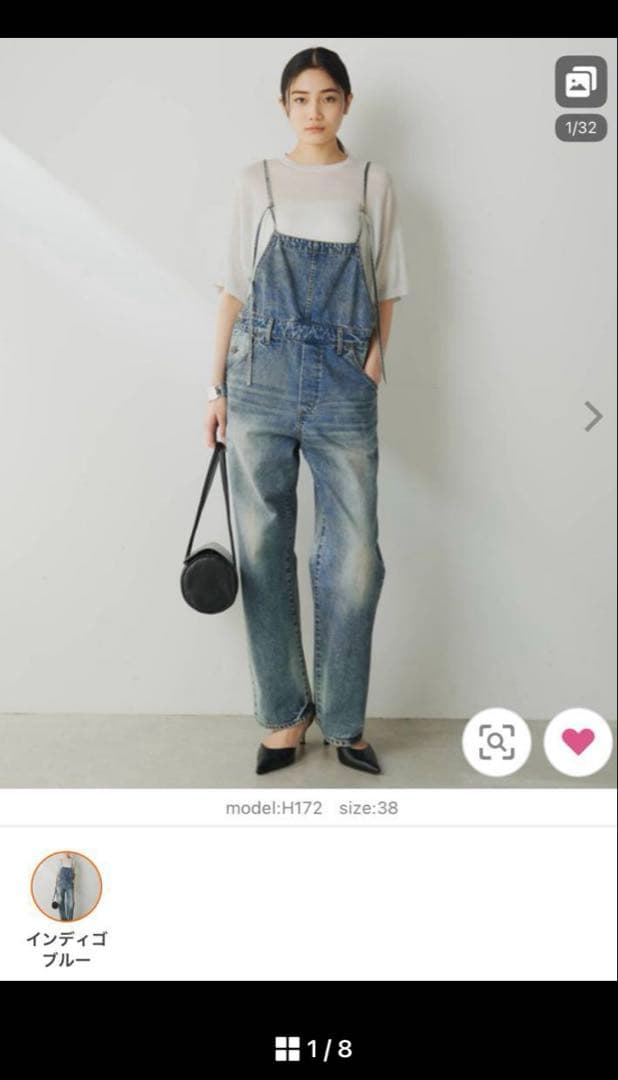Search similar items by image
The image size is (618, 1080).
click(x=496, y=741)
